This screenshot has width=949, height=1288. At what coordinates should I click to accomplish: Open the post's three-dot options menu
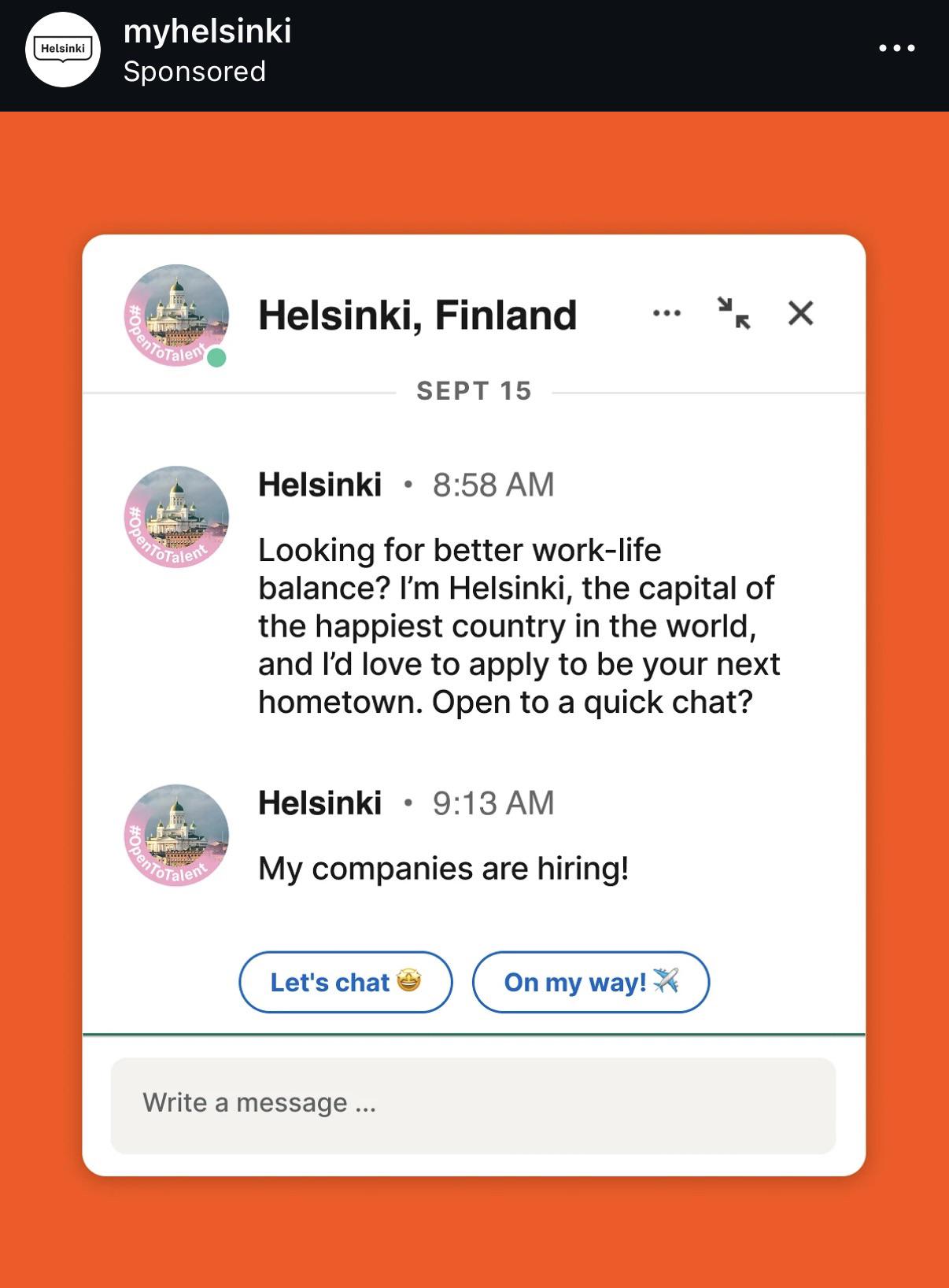tap(896, 48)
